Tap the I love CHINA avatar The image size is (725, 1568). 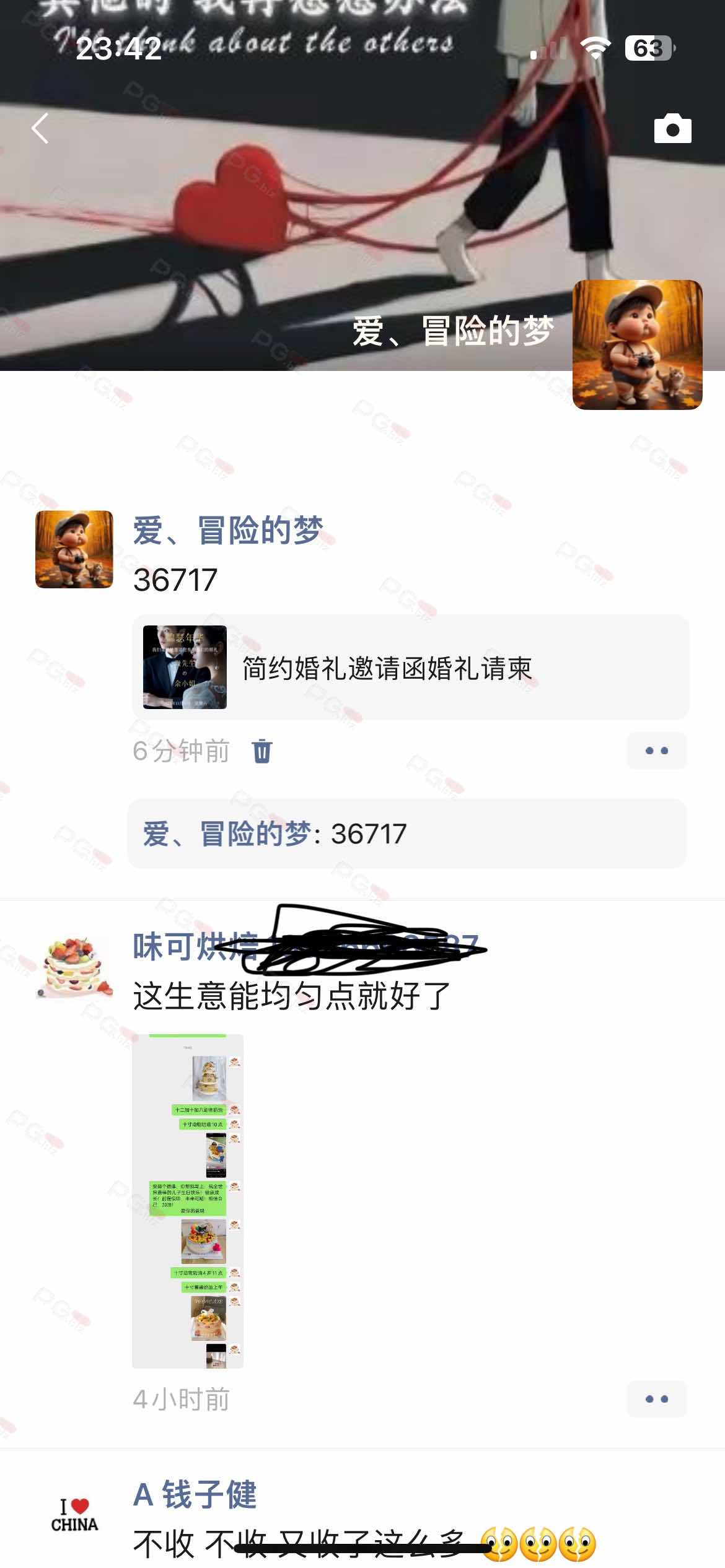click(x=74, y=1516)
